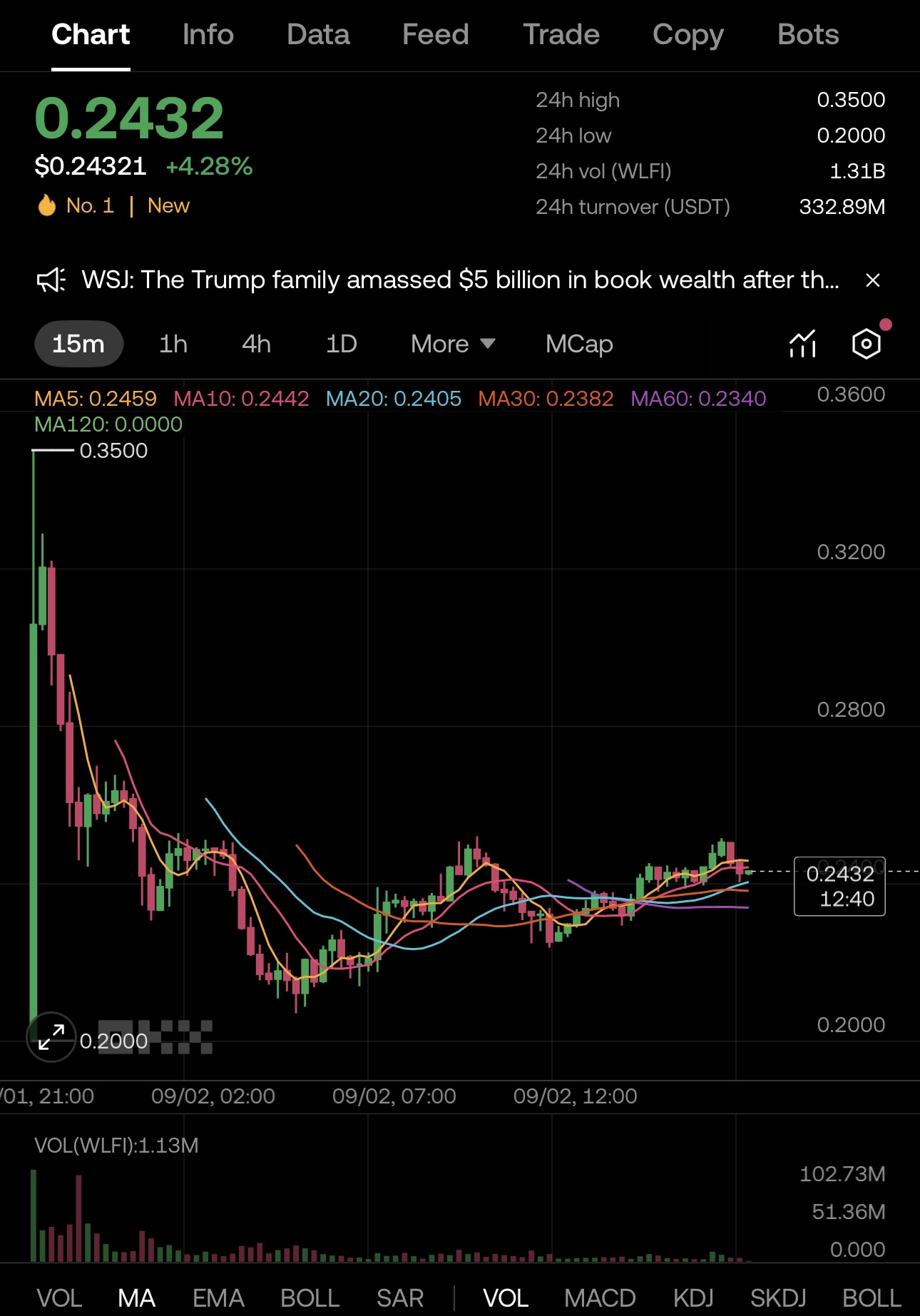The image size is (920, 1316).
Task: Open the chart indicators icon
Action: (x=802, y=344)
